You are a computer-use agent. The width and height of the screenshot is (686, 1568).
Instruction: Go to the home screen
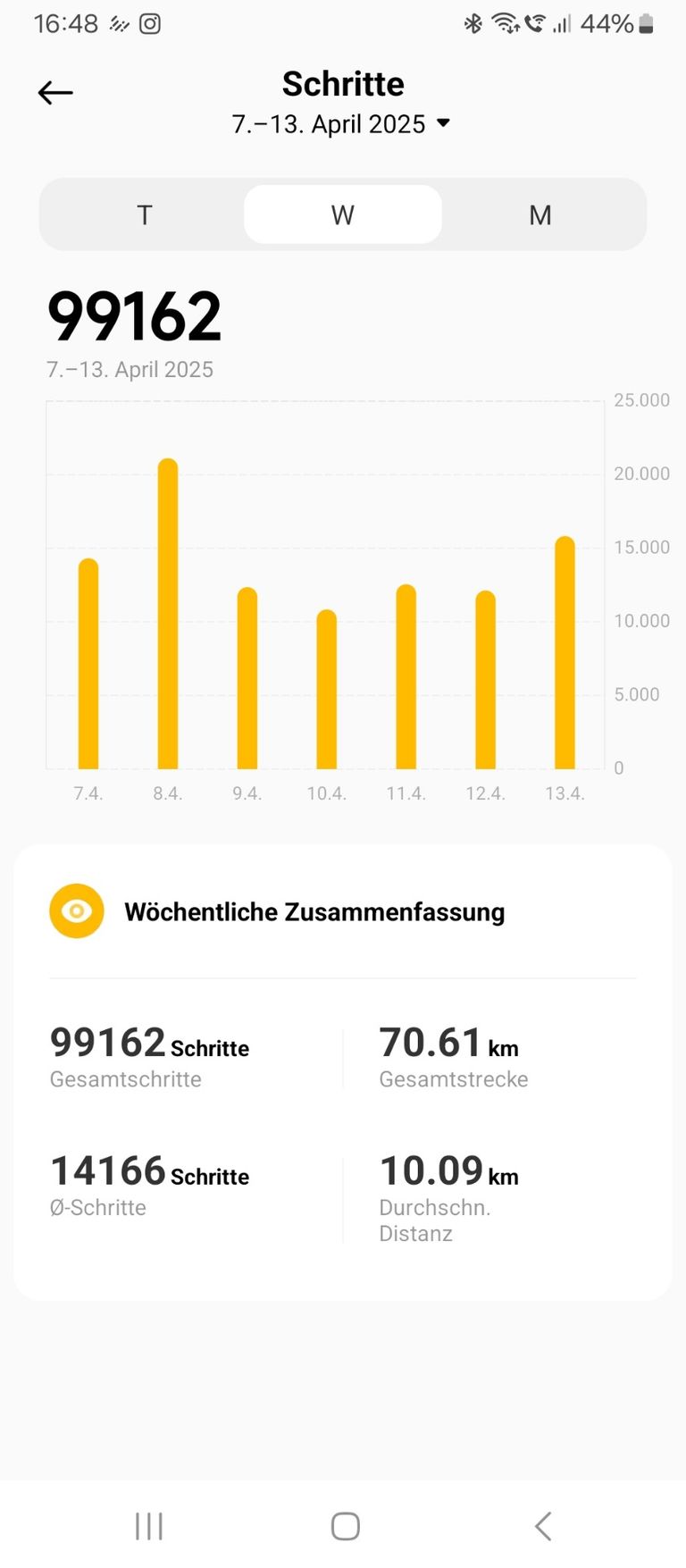click(x=345, y=1526)
